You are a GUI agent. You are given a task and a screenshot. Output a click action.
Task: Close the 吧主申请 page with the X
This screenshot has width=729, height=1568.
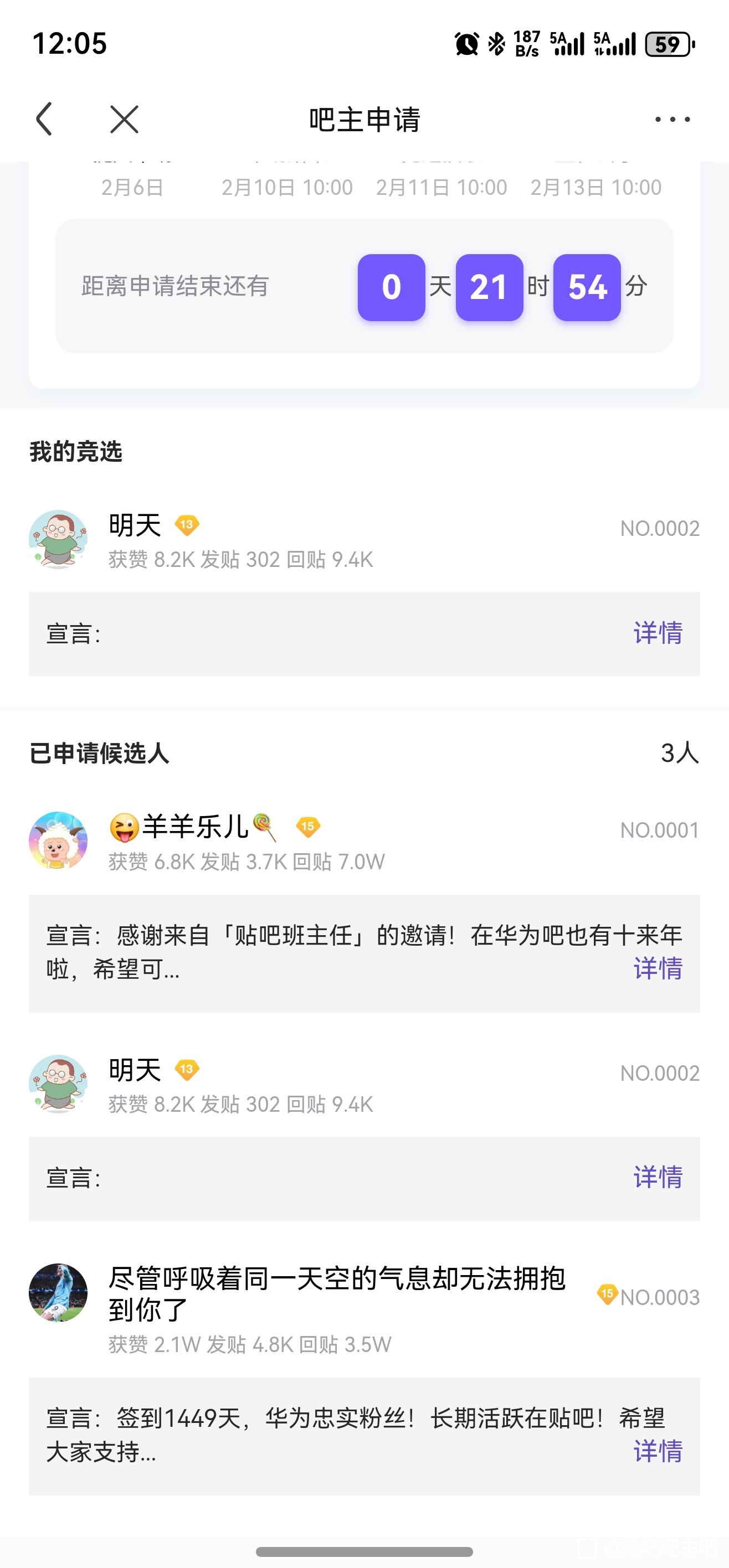[124, 118]
